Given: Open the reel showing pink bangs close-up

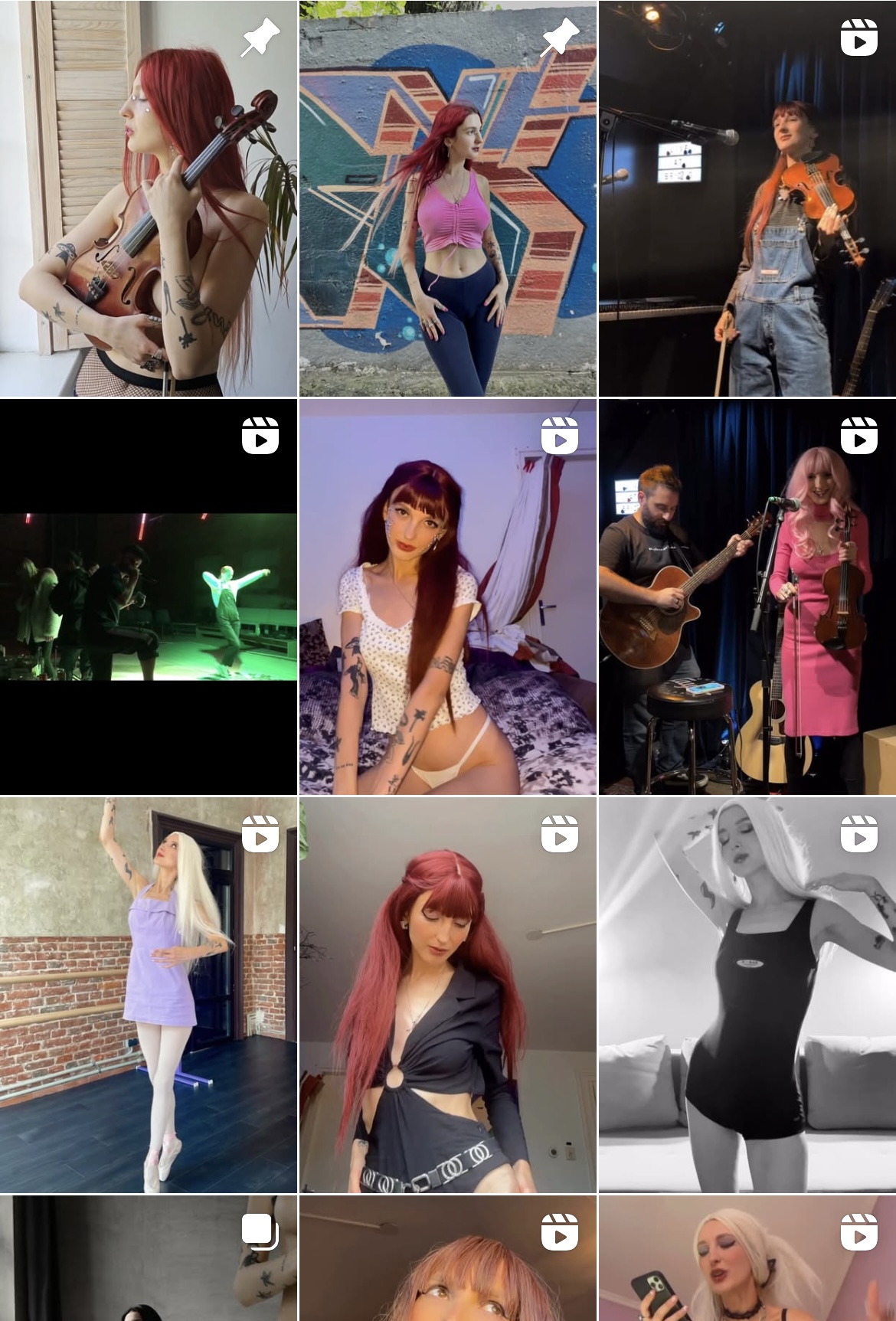Looking at the screenshot, I should 447,1258.
